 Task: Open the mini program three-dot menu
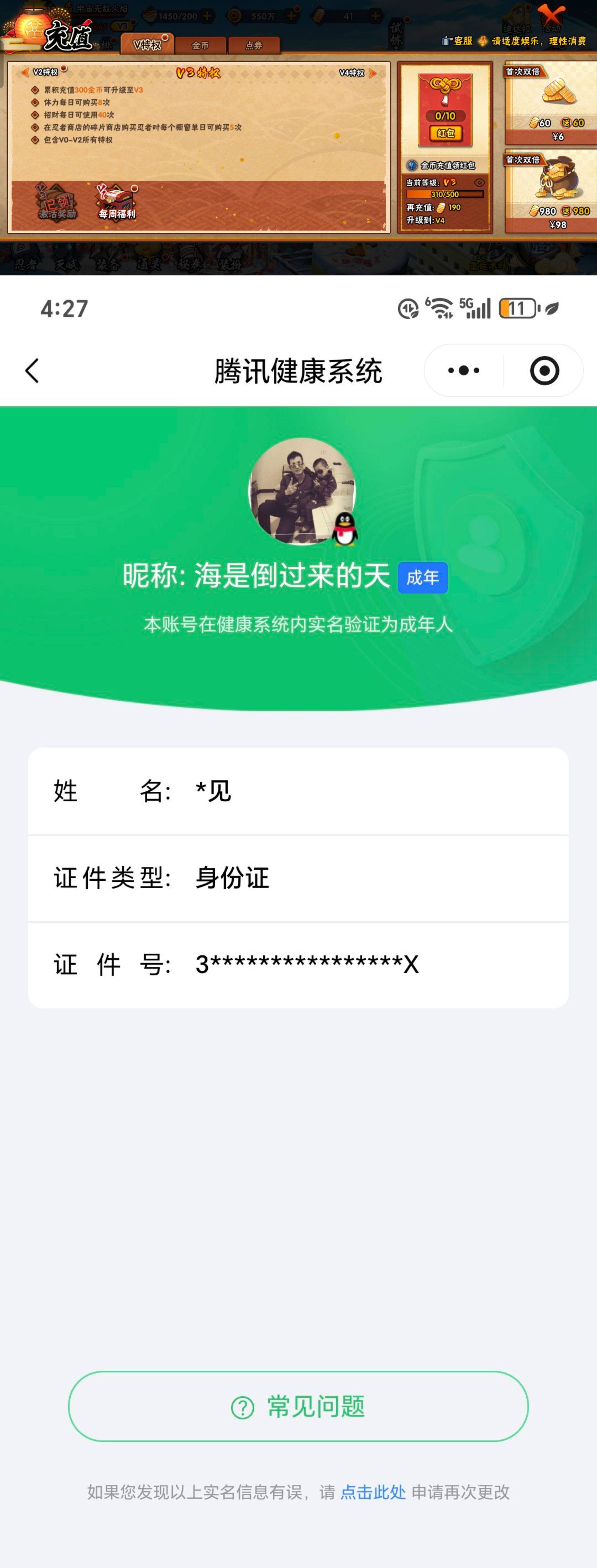click(x=463, y=370)
